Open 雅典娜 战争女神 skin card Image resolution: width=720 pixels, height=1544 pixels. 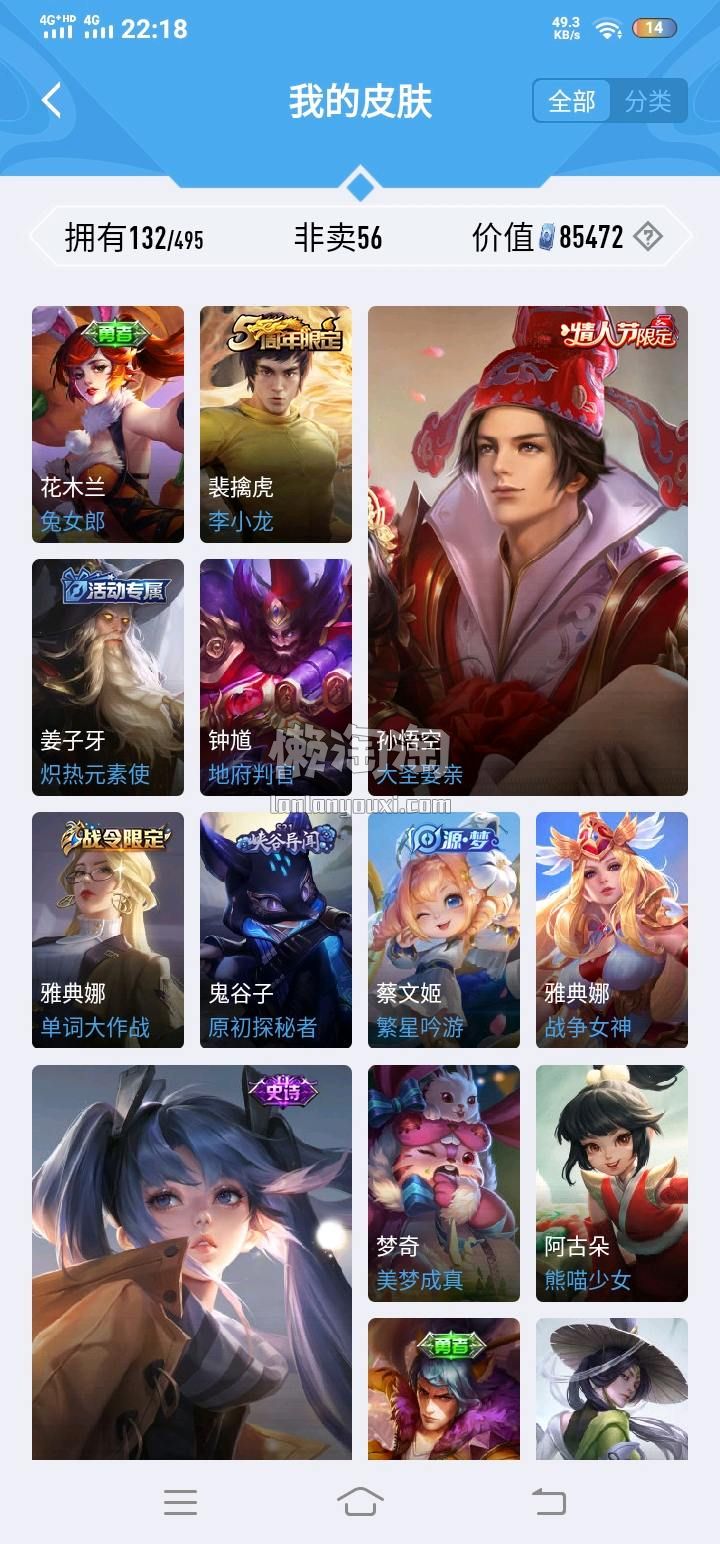(x=612, y=930)
